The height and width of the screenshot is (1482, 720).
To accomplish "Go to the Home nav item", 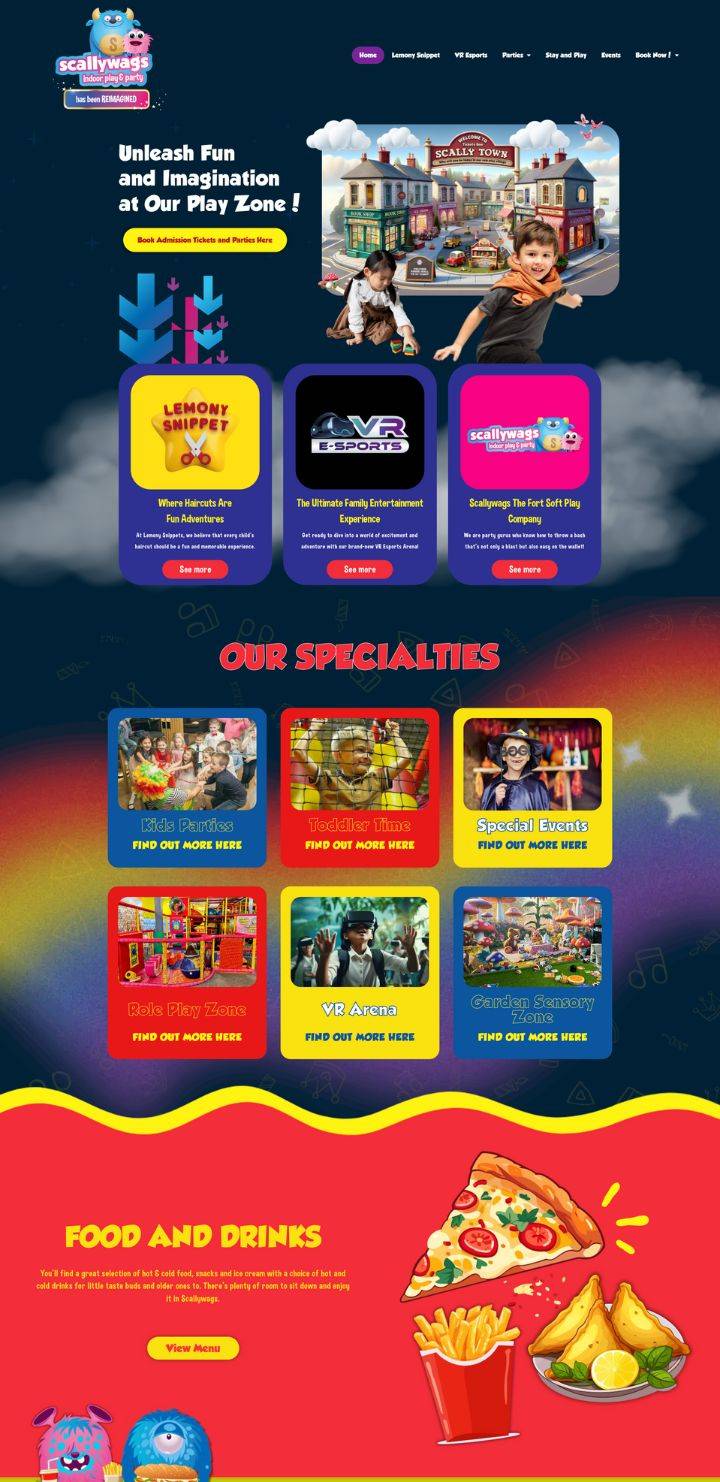I will tap(367, 55).
